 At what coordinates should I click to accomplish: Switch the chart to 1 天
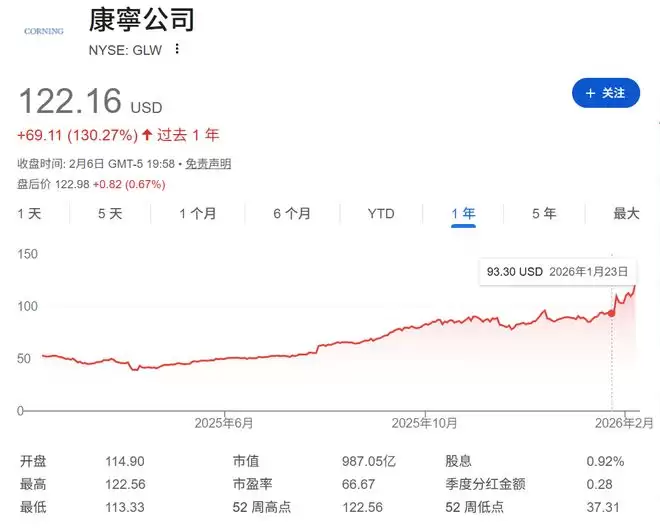30,213
